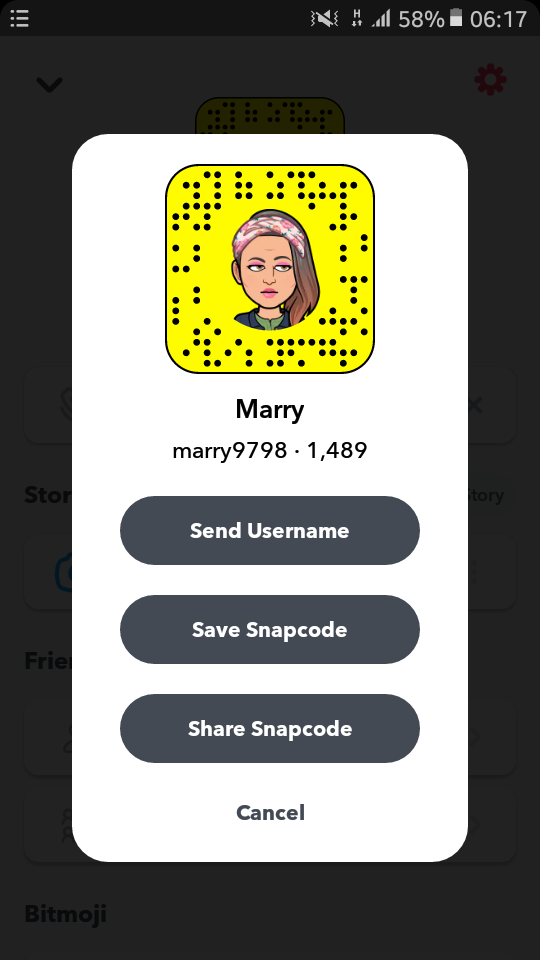Image resolution: width=540 pixels, height=960 pixels.
Task: Save the Snapcode to device
Action: [x=270, y=629]
